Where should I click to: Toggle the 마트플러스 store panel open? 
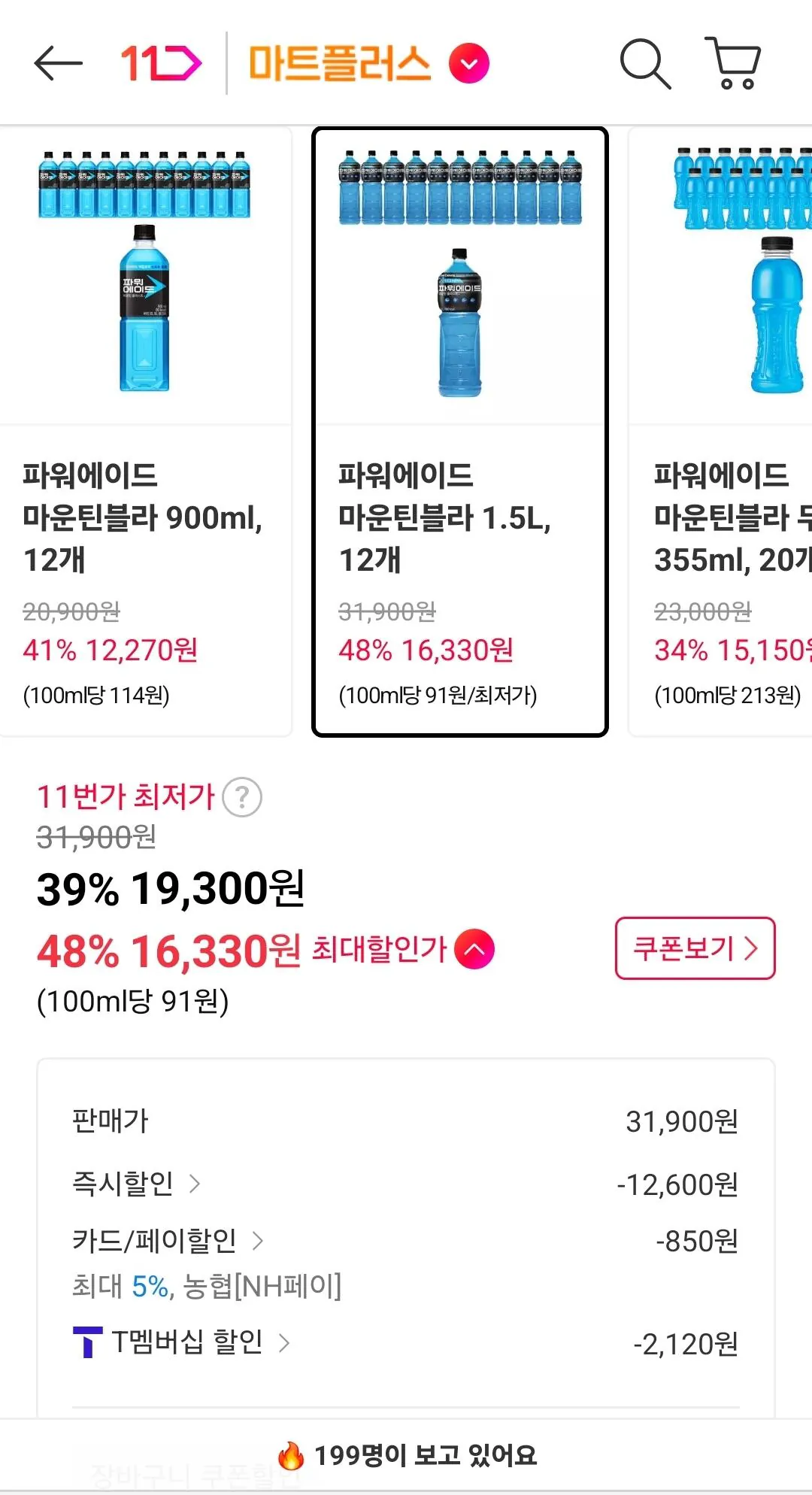[341, 63]
